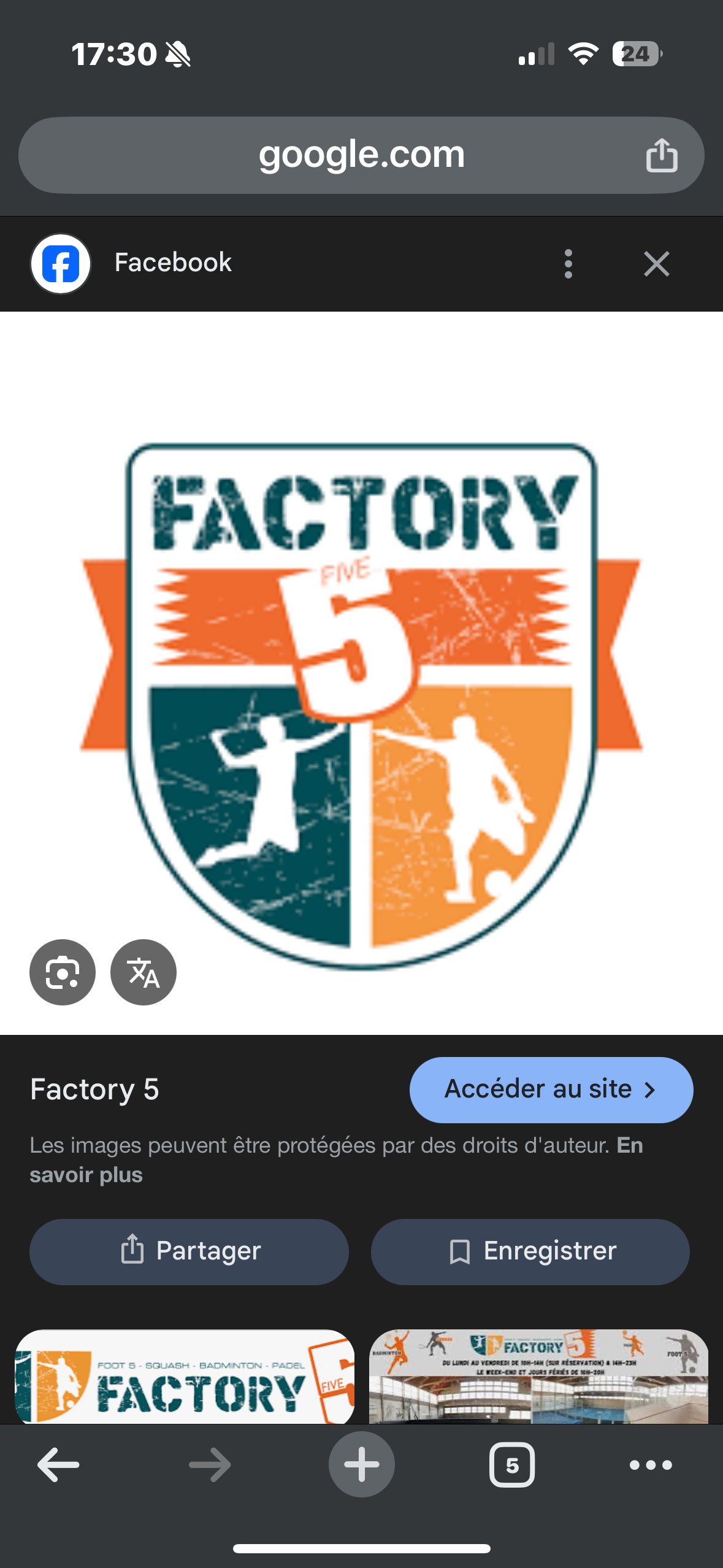Open the sports hall related image
This screenshot has width=723, height=1568.
point(538,1377)
